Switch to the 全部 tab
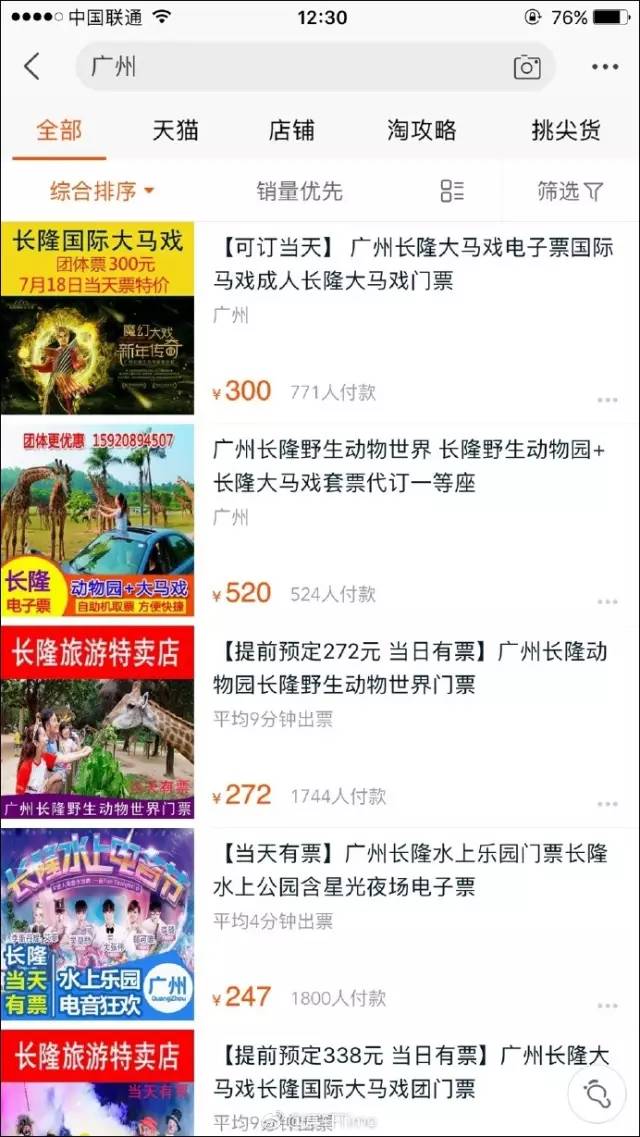This screenshot has width=640, height=1137. (59, 130)
